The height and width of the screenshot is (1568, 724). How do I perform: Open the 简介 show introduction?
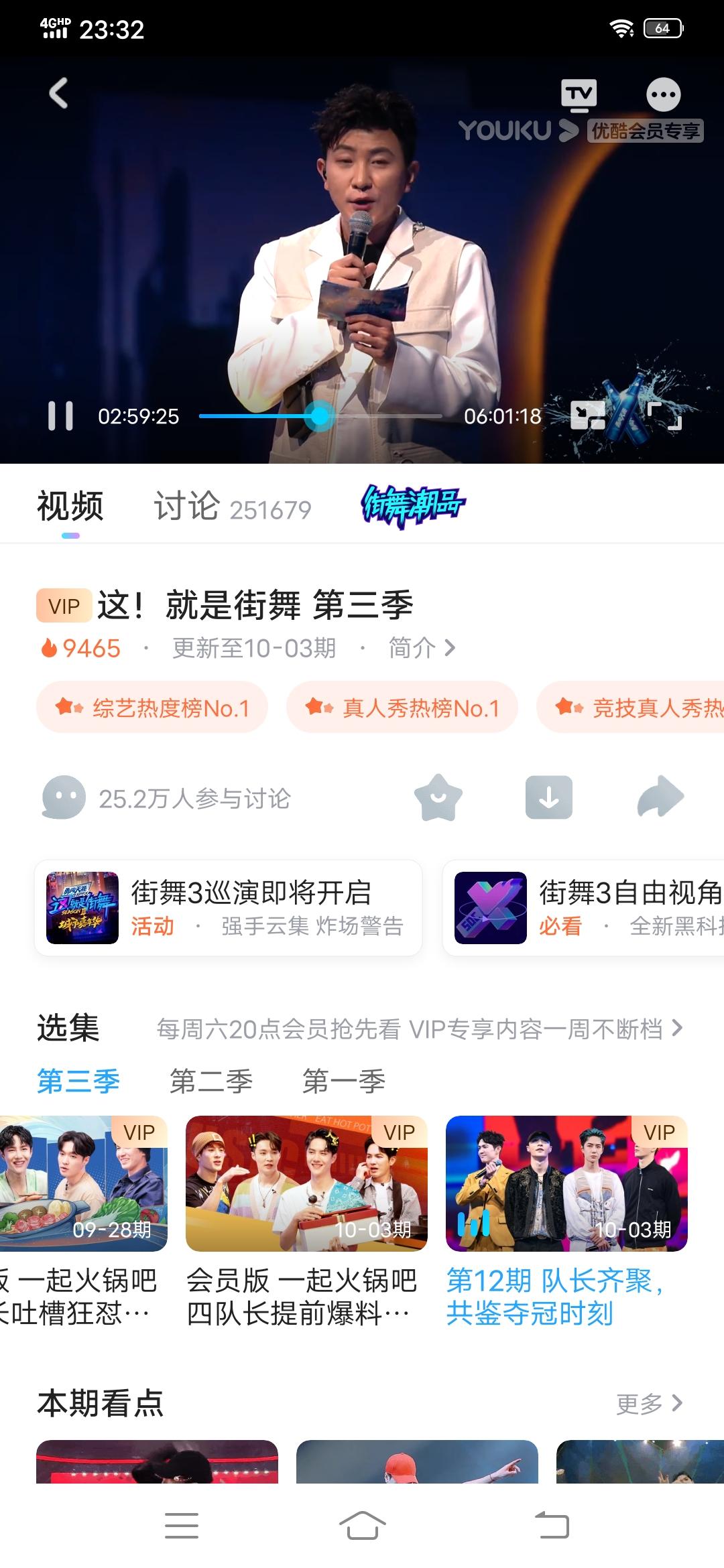[x=421, y=648]
